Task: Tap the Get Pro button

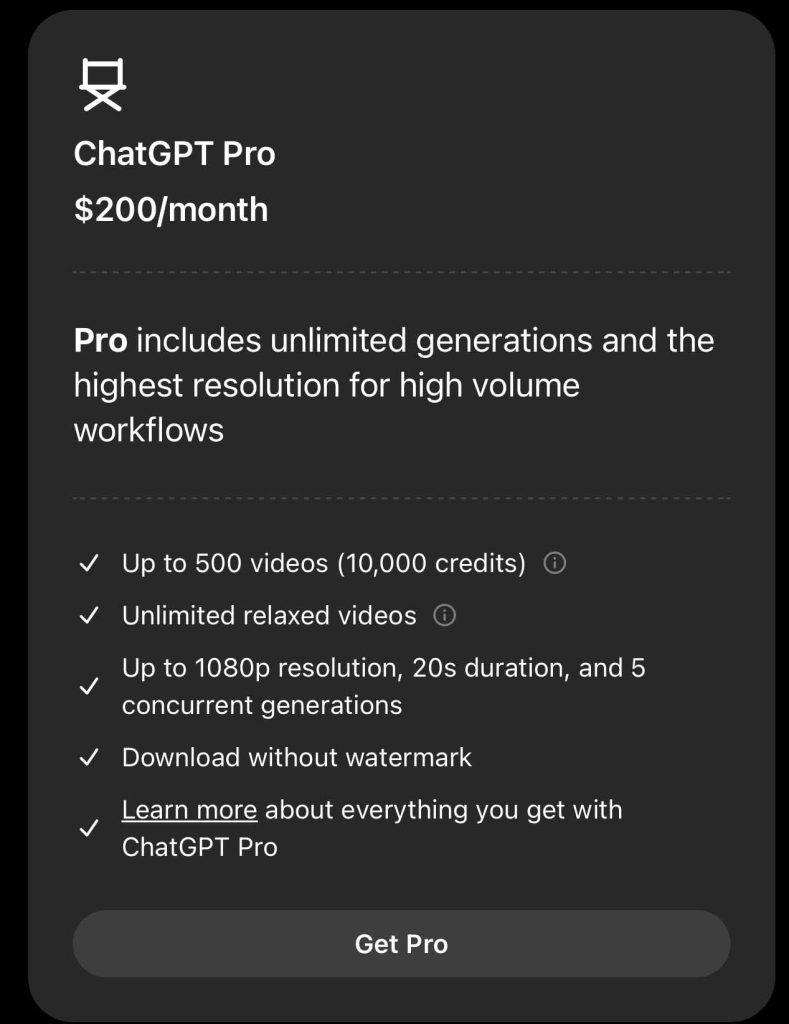Action: pos(401,943)
